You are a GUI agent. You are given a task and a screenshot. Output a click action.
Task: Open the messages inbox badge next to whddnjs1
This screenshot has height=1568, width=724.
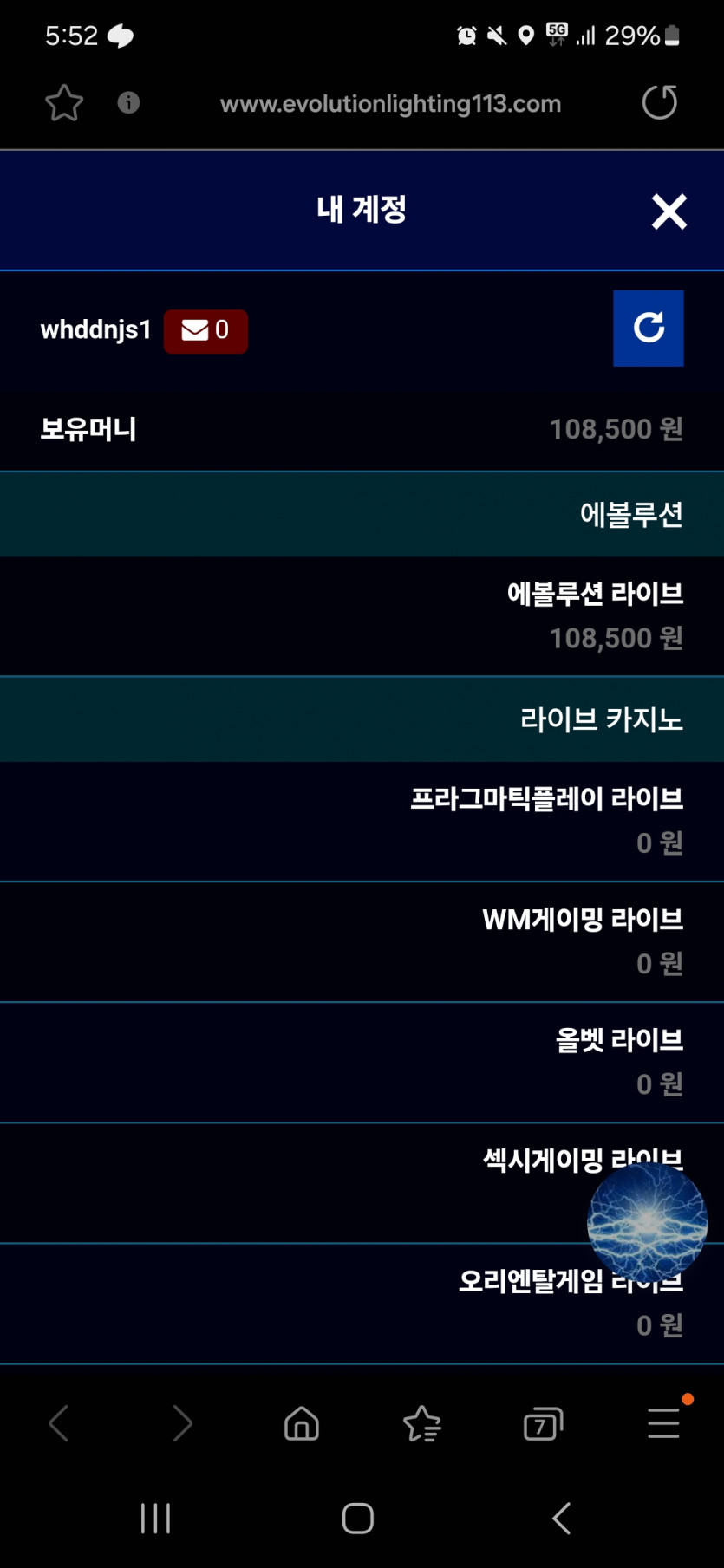coord(205,330)
